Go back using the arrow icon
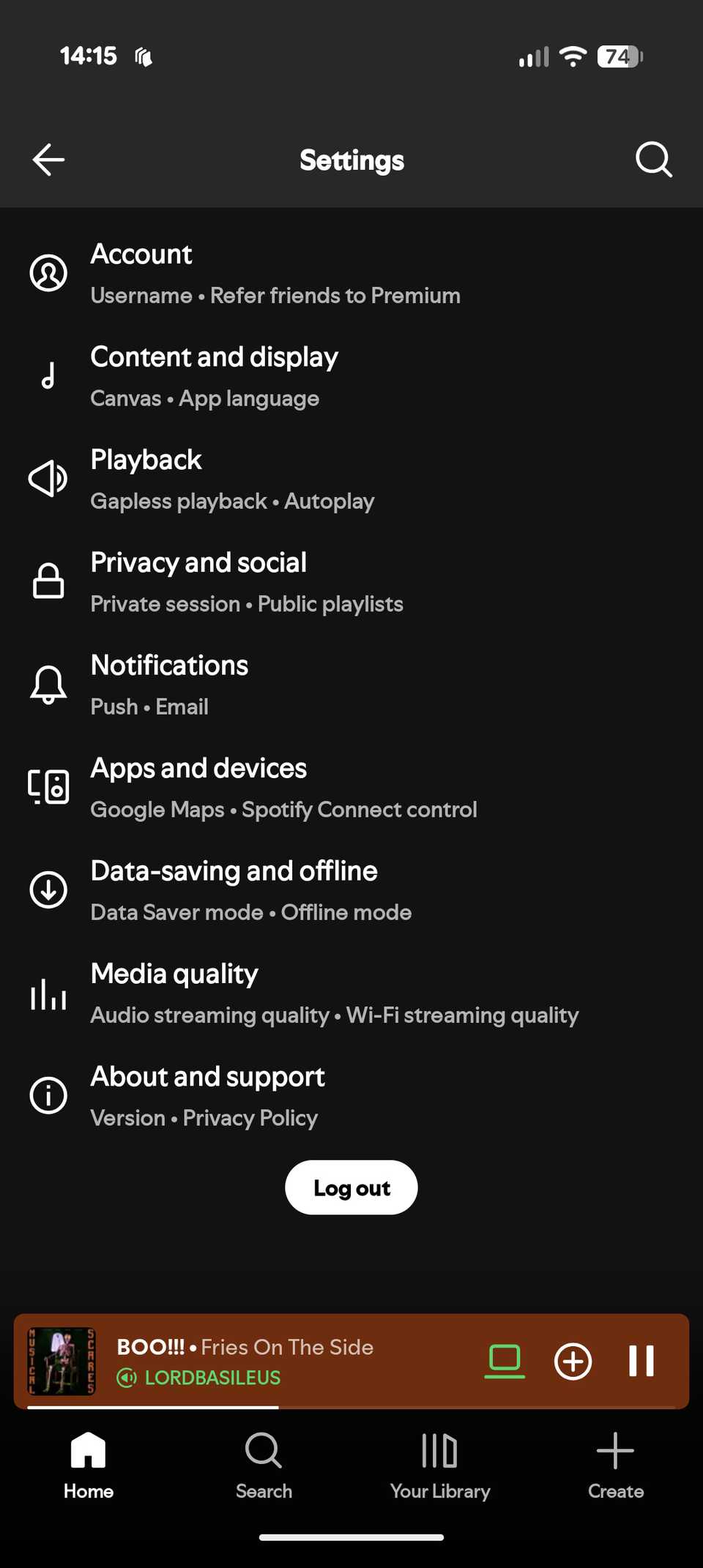Viewport: 703px width, 1568px height. coord(48,160)
